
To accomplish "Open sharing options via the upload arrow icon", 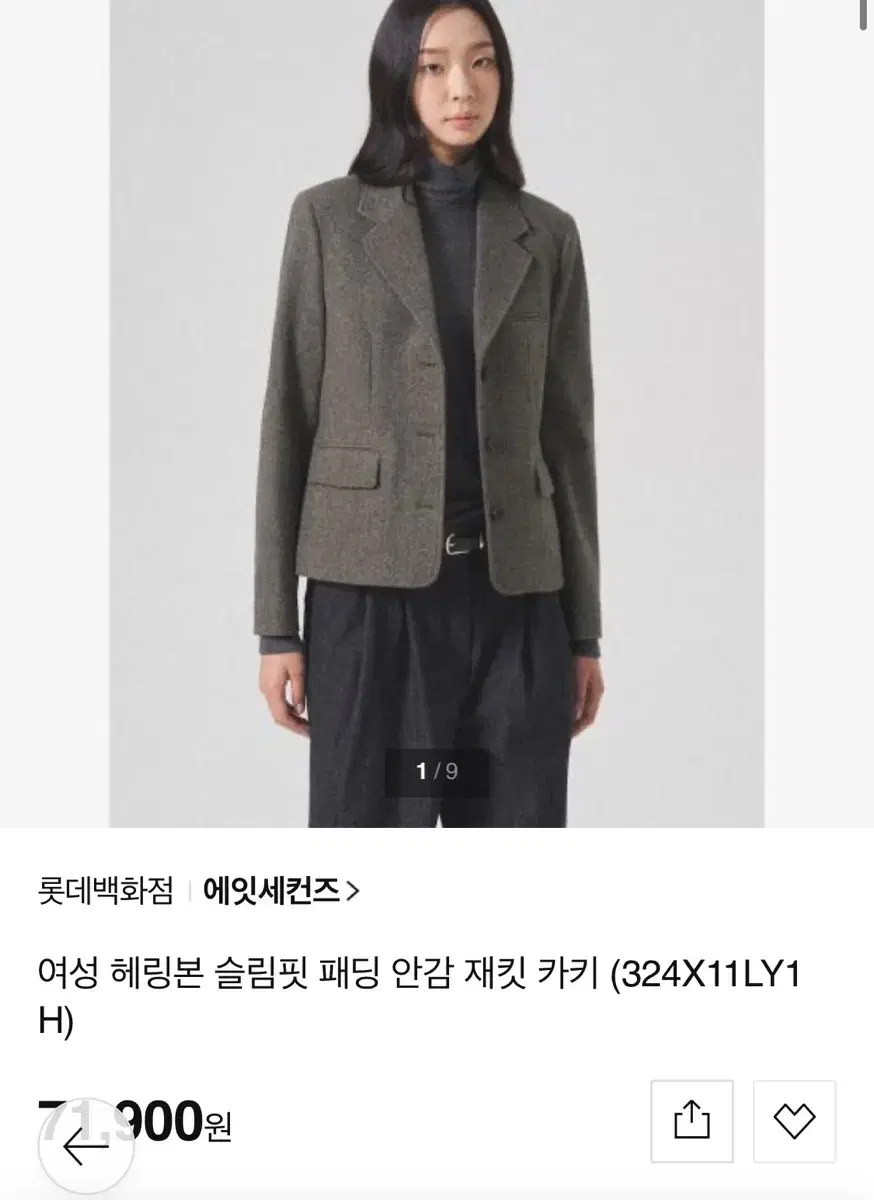I will [689, 1122].
